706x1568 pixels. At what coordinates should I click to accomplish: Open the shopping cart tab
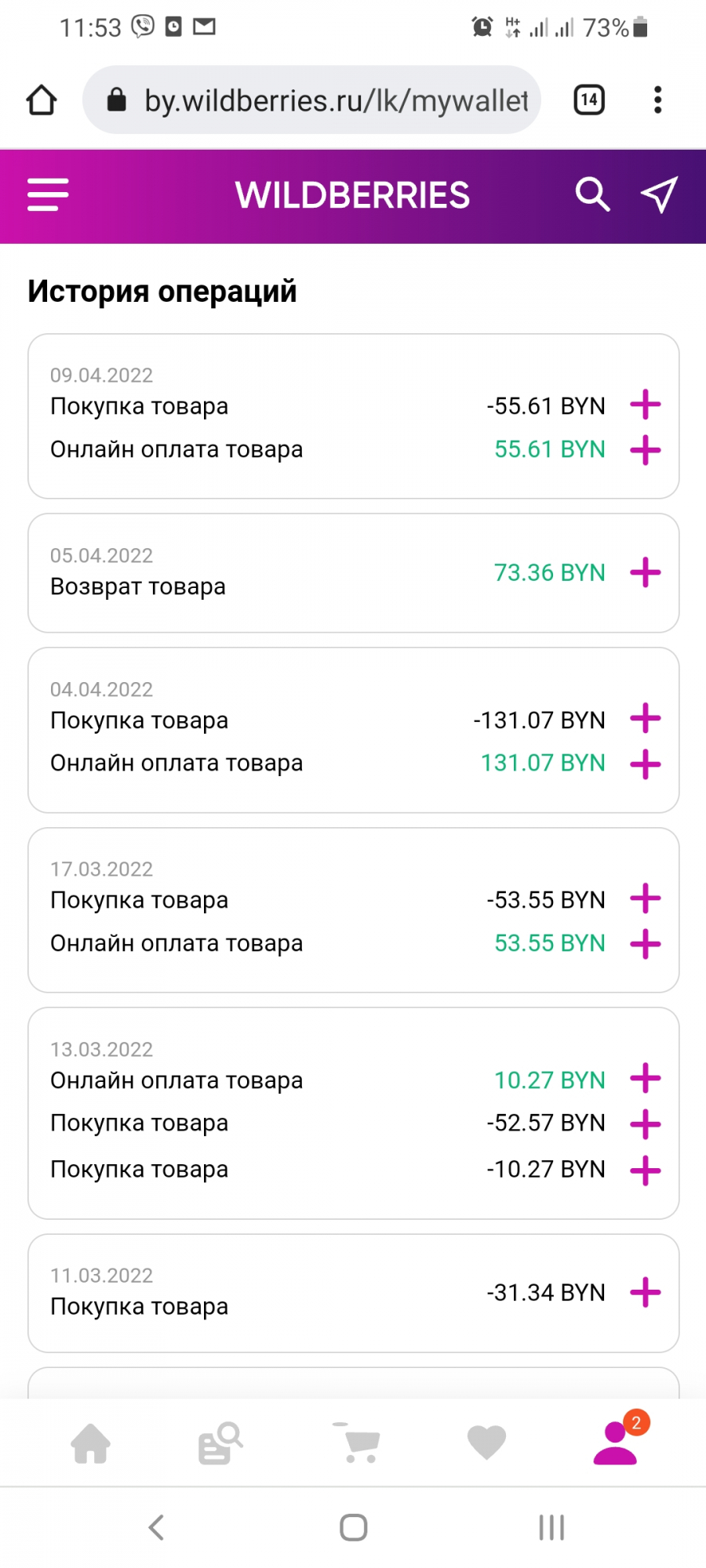356,1443
